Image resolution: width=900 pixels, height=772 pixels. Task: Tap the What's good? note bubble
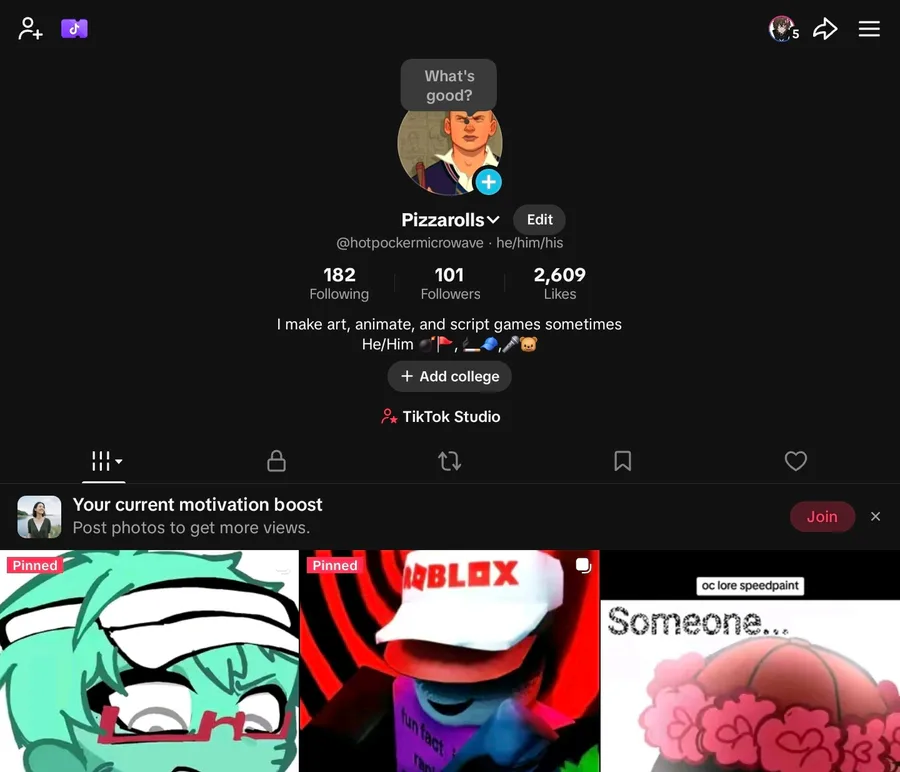point(449,86)
